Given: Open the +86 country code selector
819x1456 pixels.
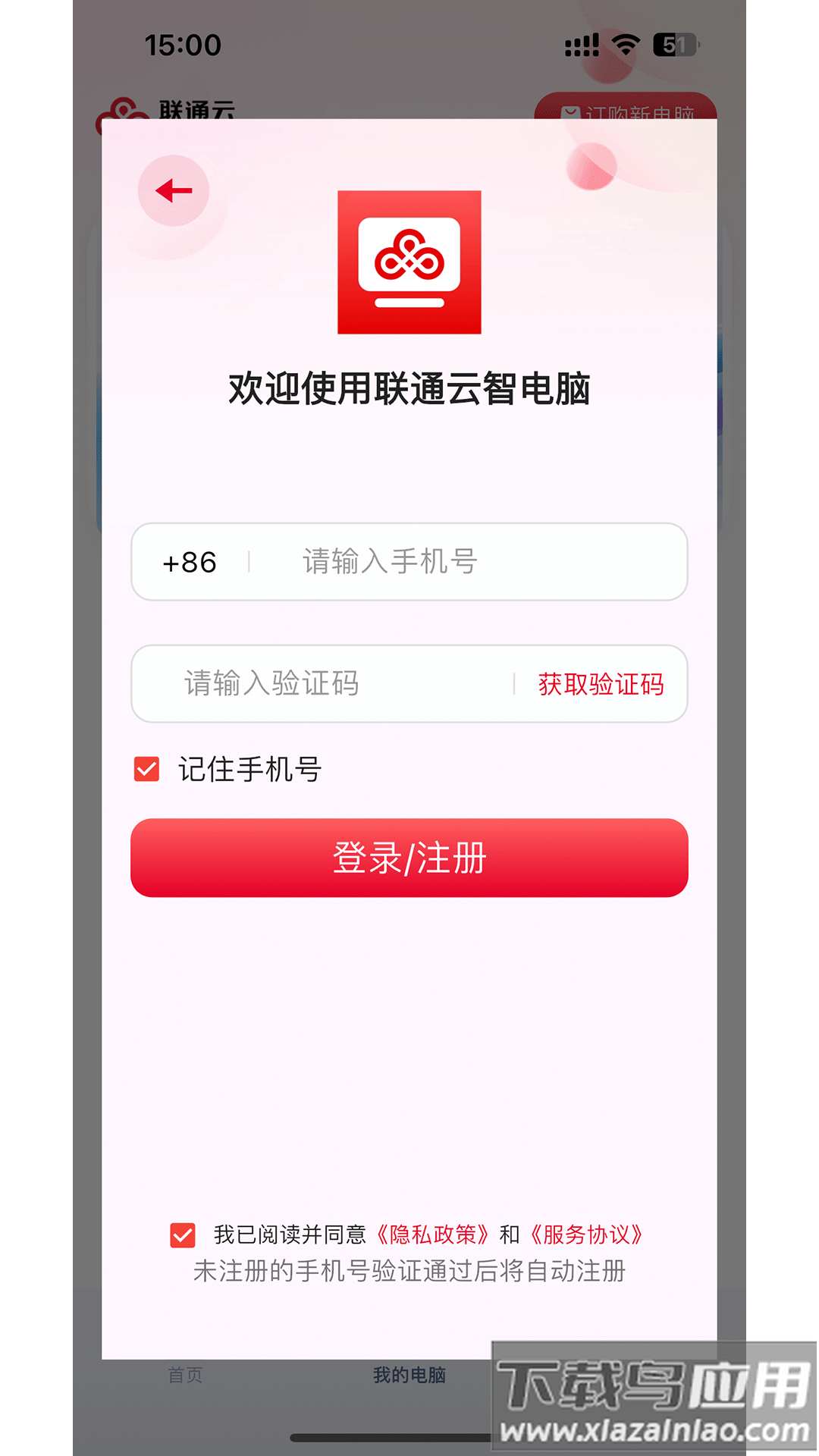Looking at the screenshot, I should pos(188,562).
